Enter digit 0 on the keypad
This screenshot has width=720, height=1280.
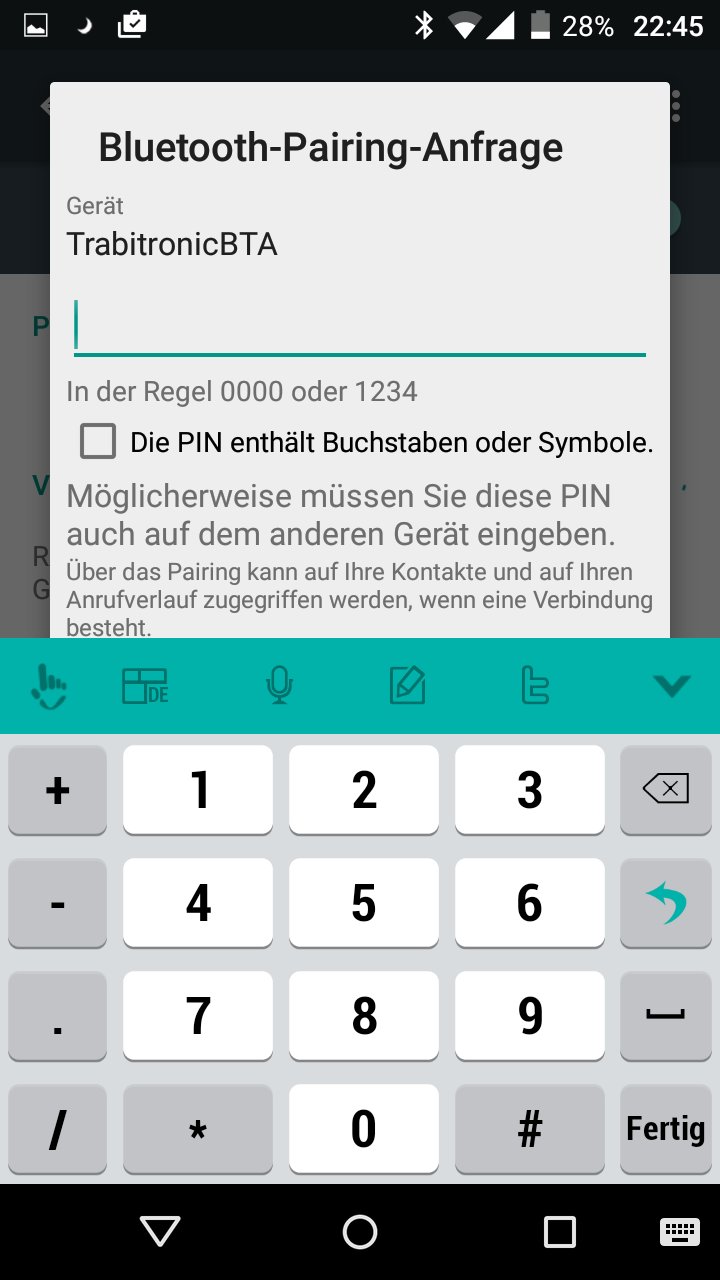[364, 1129]
